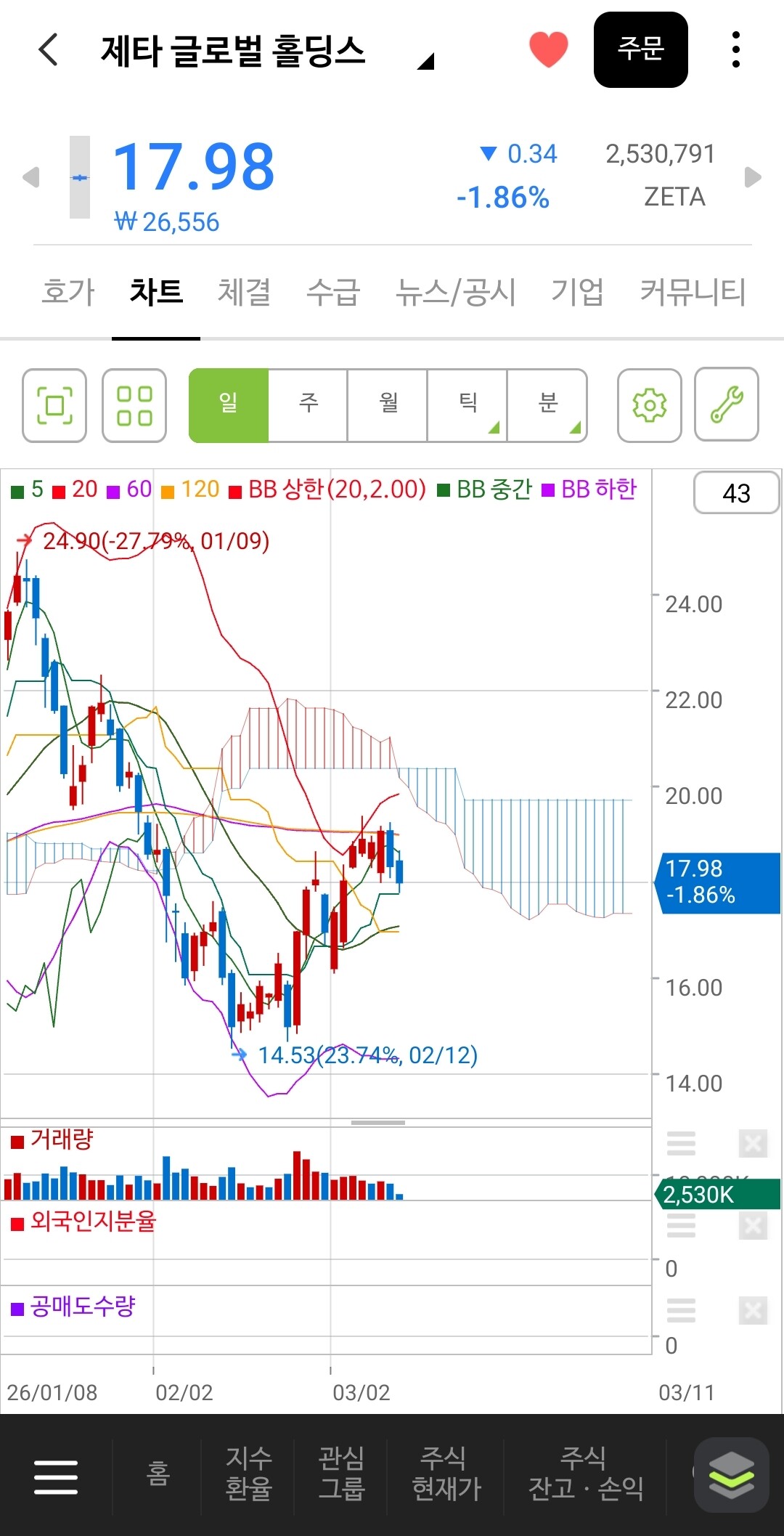Select the 분 minute chart option
This screenshot has height=1536, width=784.
[x=547, y=405]
